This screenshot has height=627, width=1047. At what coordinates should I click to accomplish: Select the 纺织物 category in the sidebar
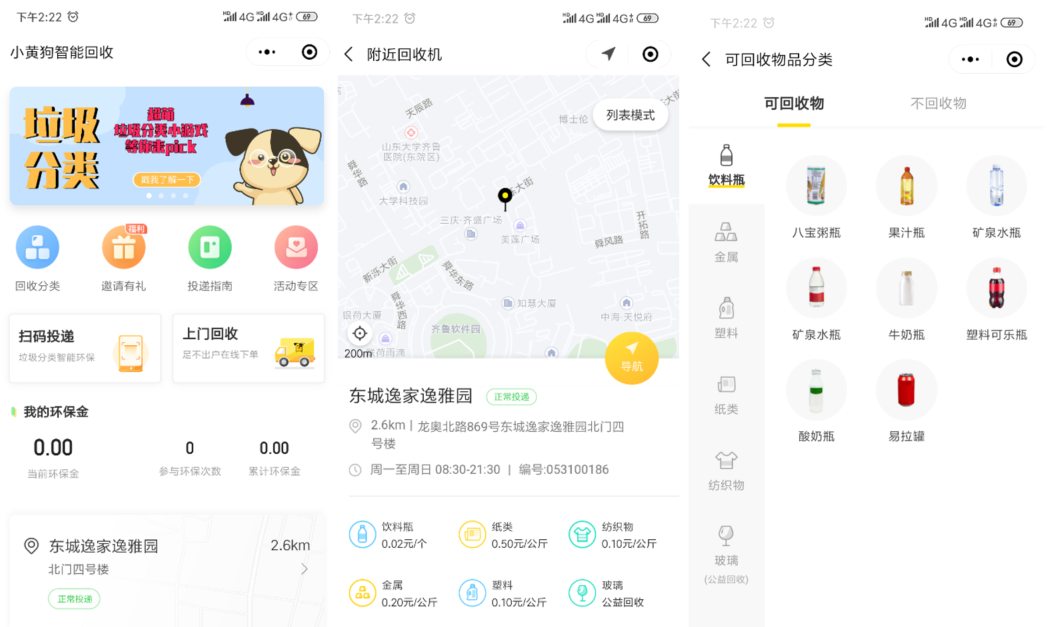pyautogui.click(x=726, y=470)
